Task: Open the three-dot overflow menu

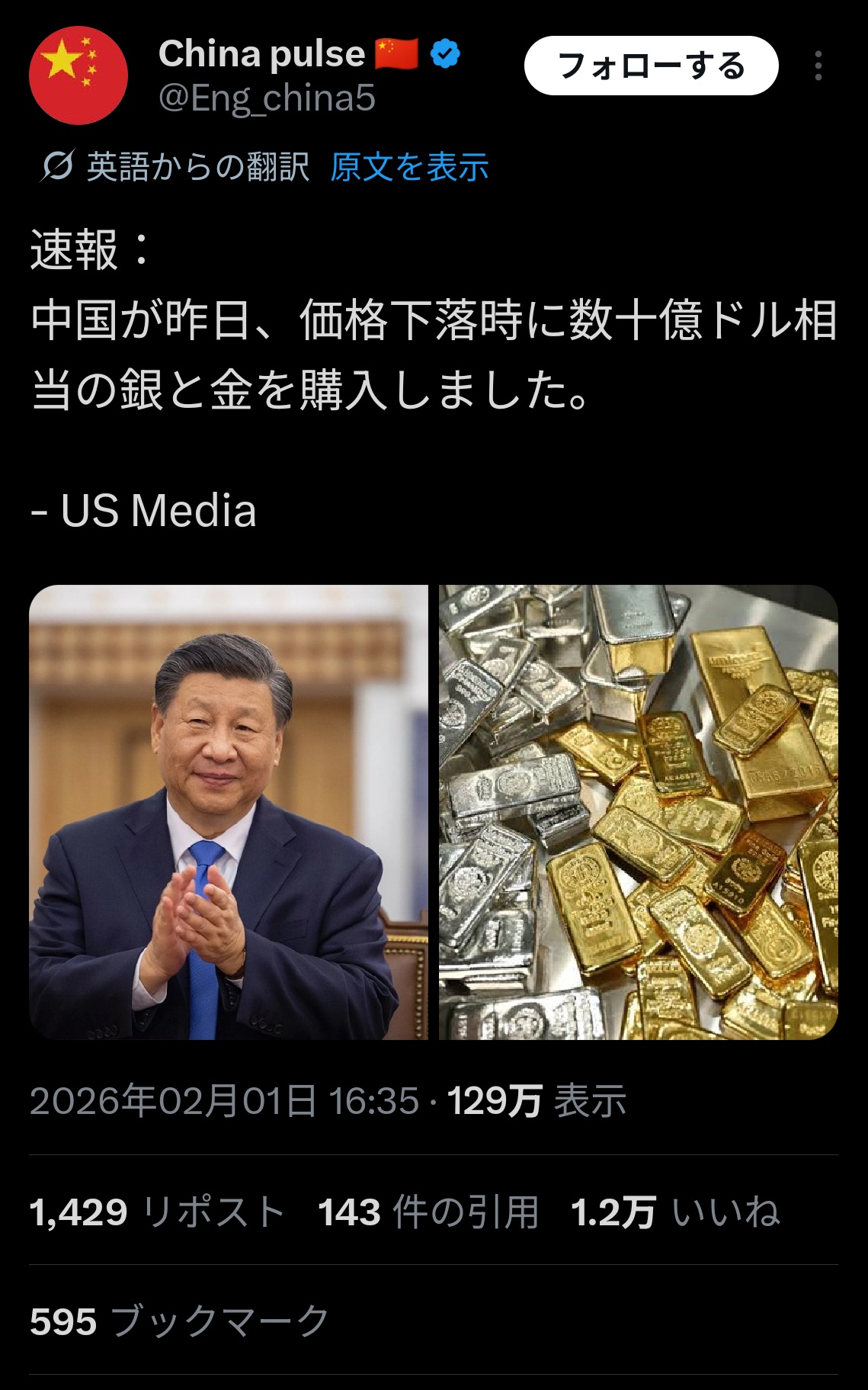Action: [818, 66]
